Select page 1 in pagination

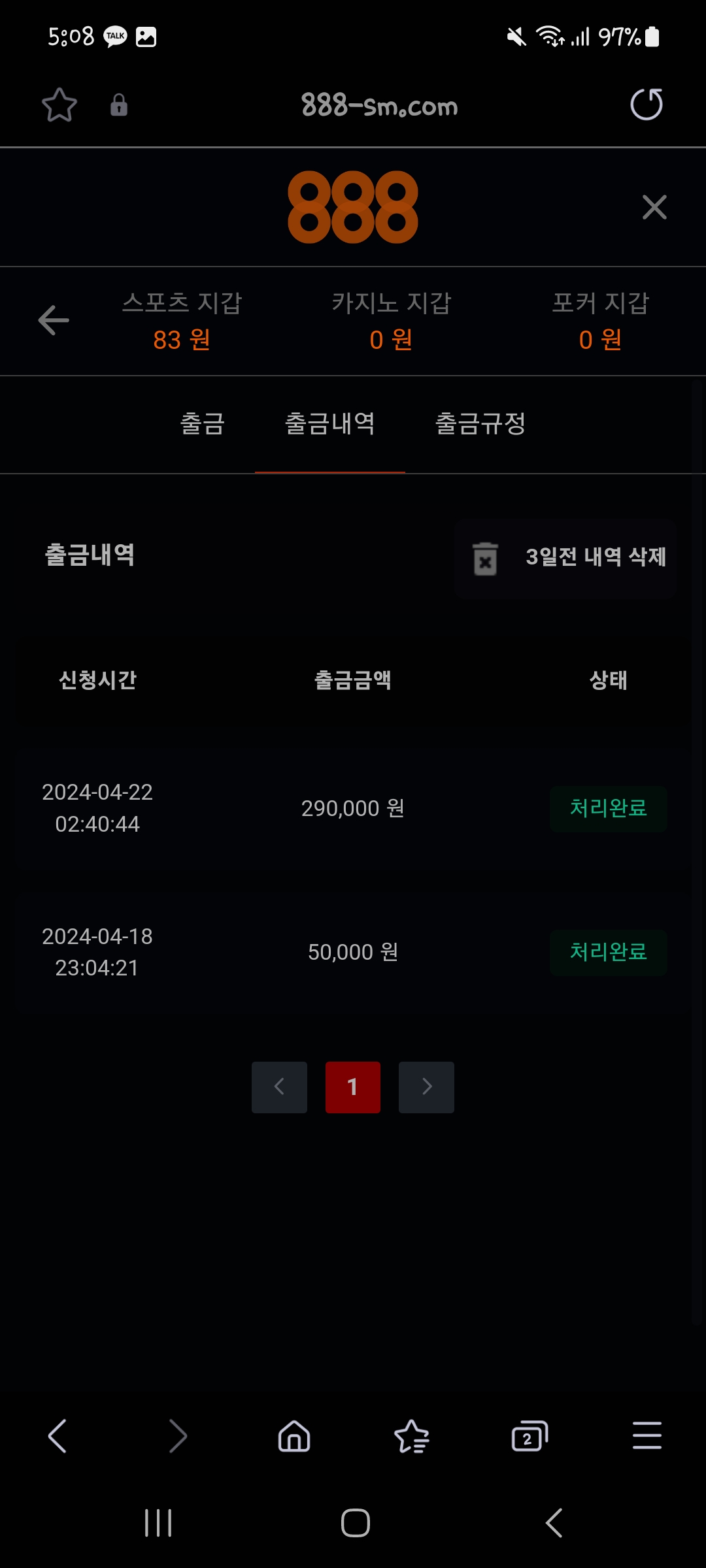point(353,1087)
